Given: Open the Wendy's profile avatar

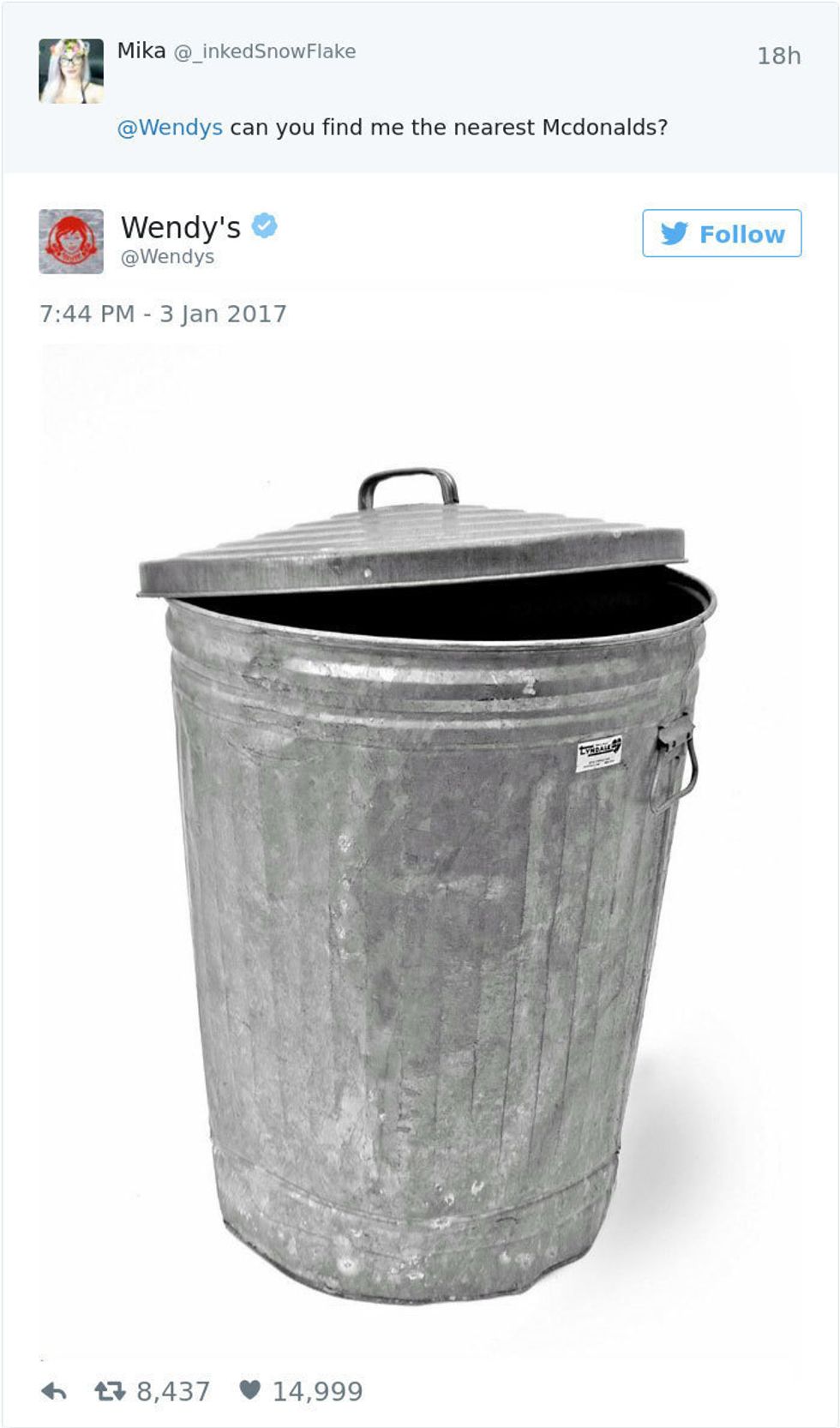Looking at the screenshot, I should 71,242.
